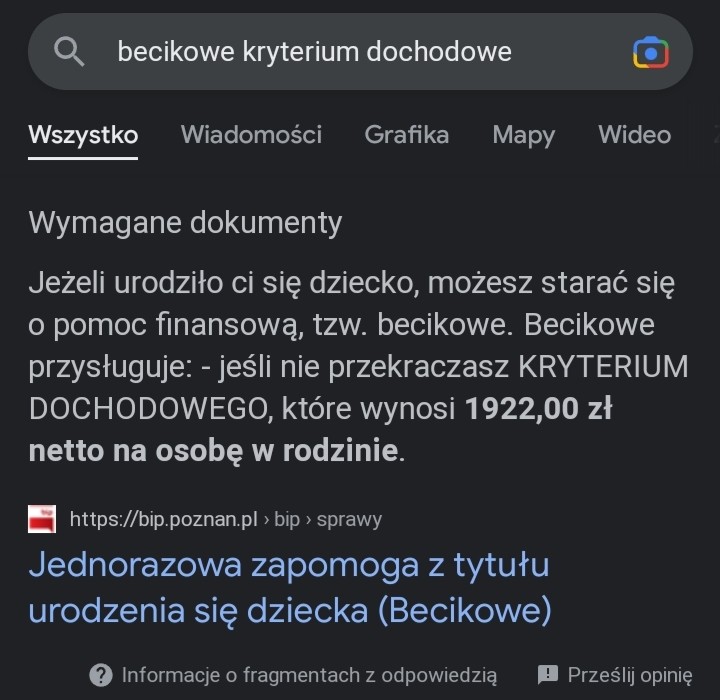The width and height of the screenshot is (720, 700).
Task: Tap the magnifier search icon
Action: tap(69, 52)
